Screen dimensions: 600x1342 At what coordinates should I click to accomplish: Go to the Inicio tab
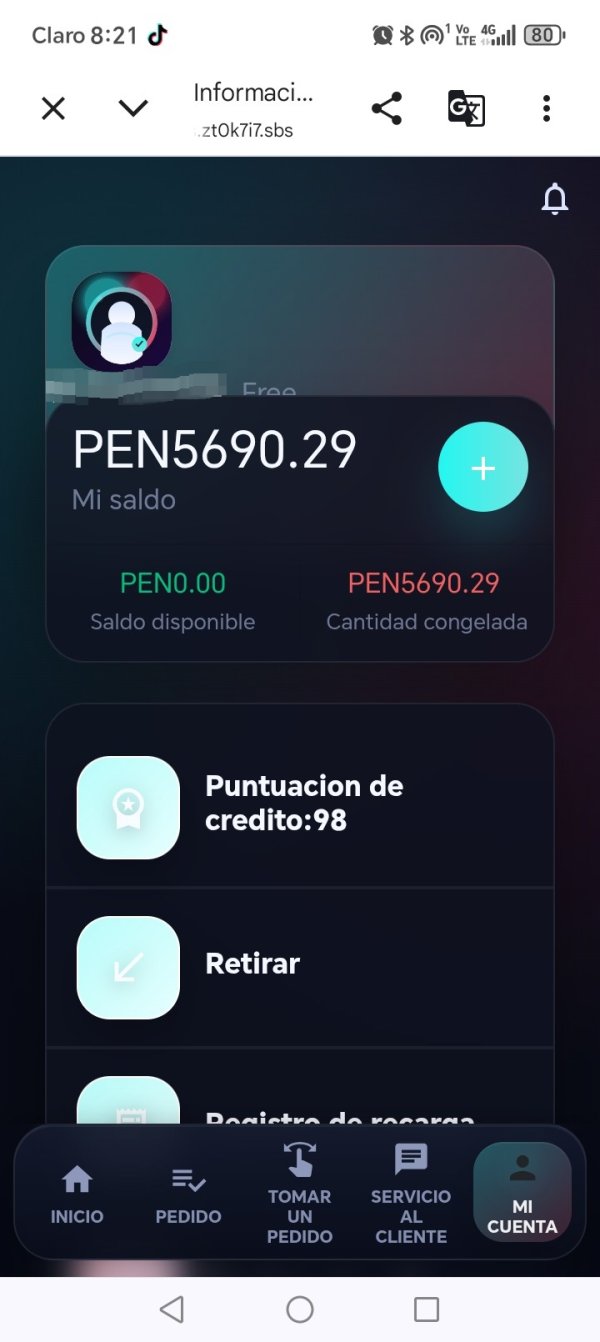click(x=77, y=1195)
